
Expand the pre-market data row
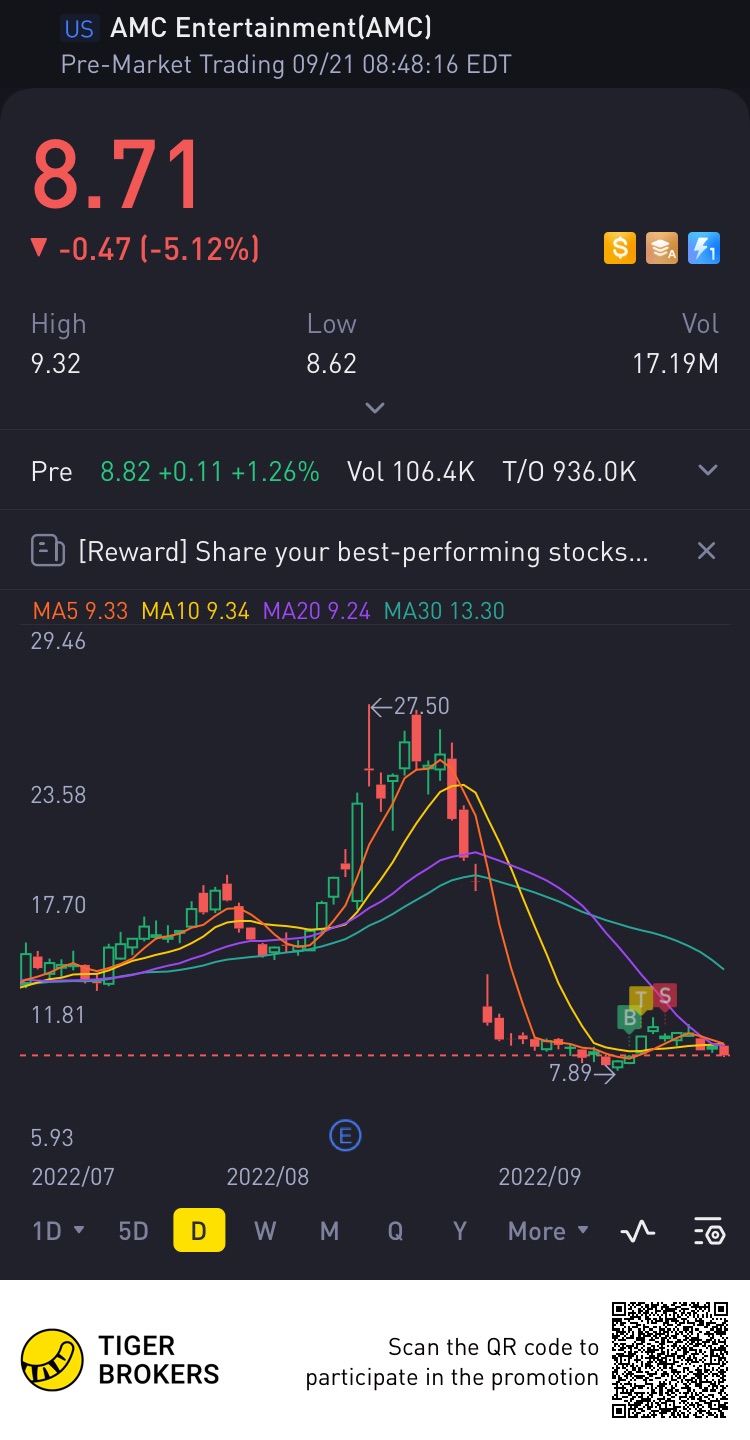click(x=708, y=471)
